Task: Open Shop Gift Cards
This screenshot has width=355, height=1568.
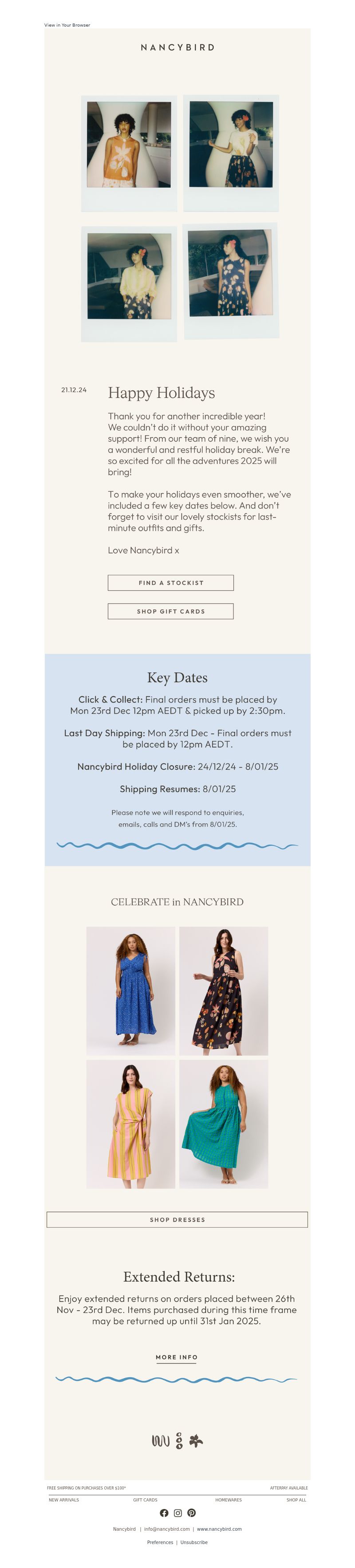Action: pos(170,611)
